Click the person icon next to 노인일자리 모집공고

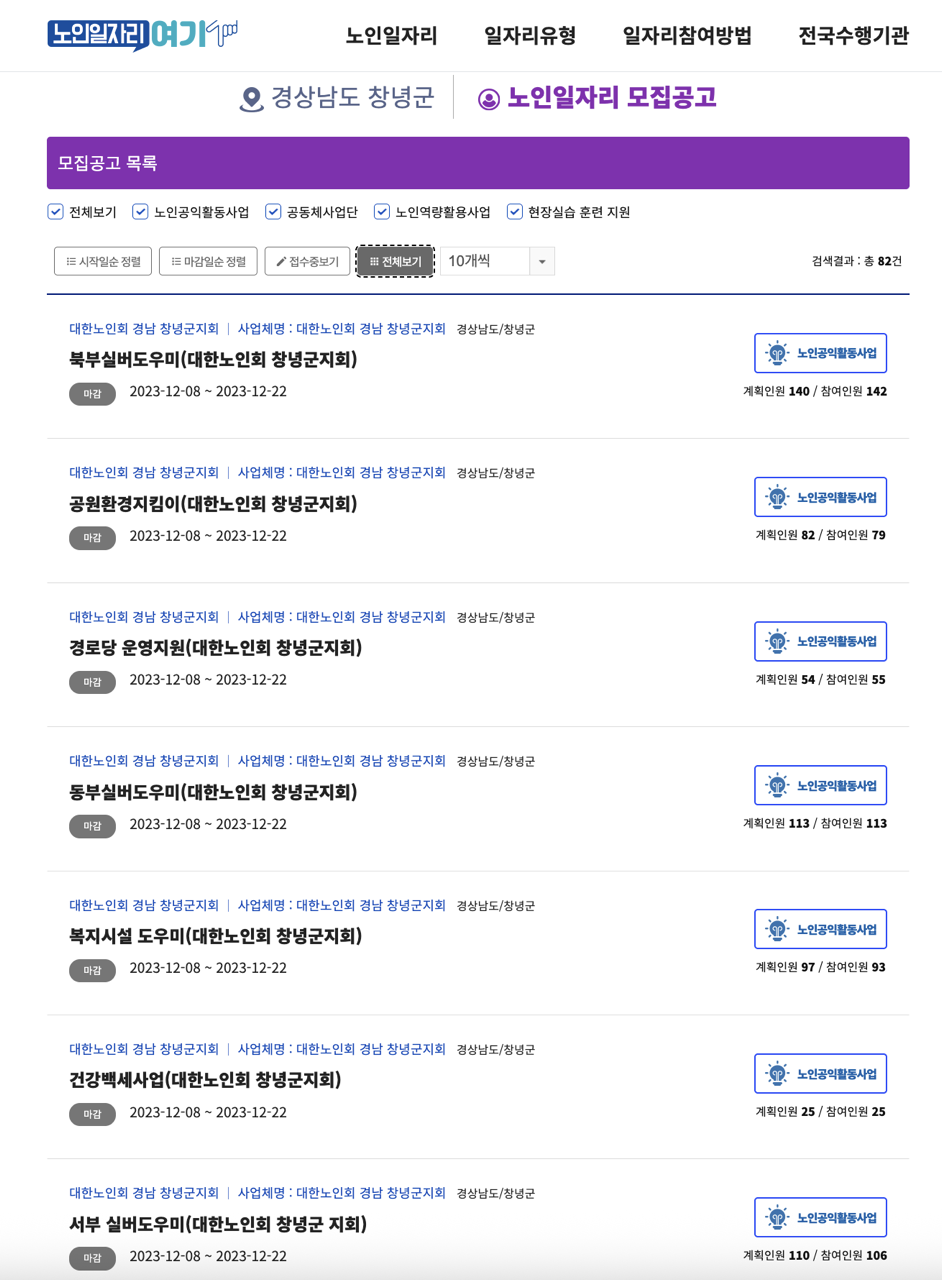(x=490, y=100)
